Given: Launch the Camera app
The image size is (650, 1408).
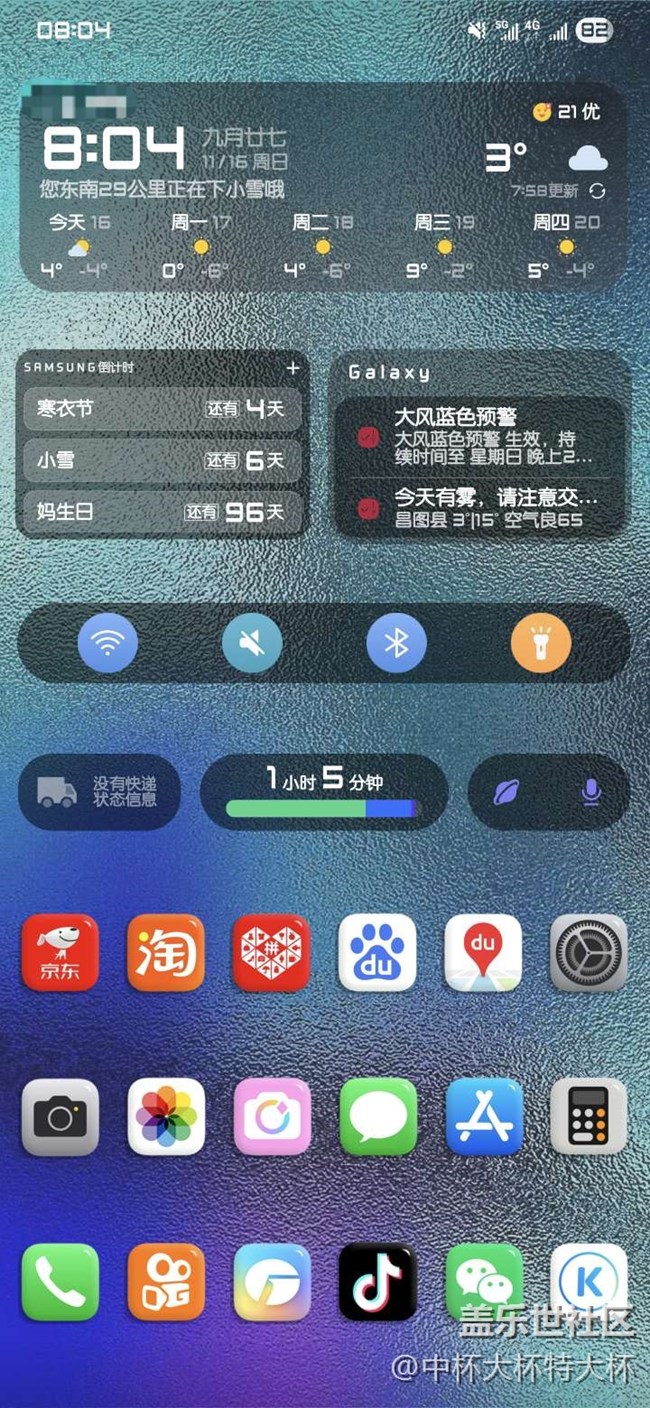Looking at the screenshot, I should click(x=60, y=1117).
